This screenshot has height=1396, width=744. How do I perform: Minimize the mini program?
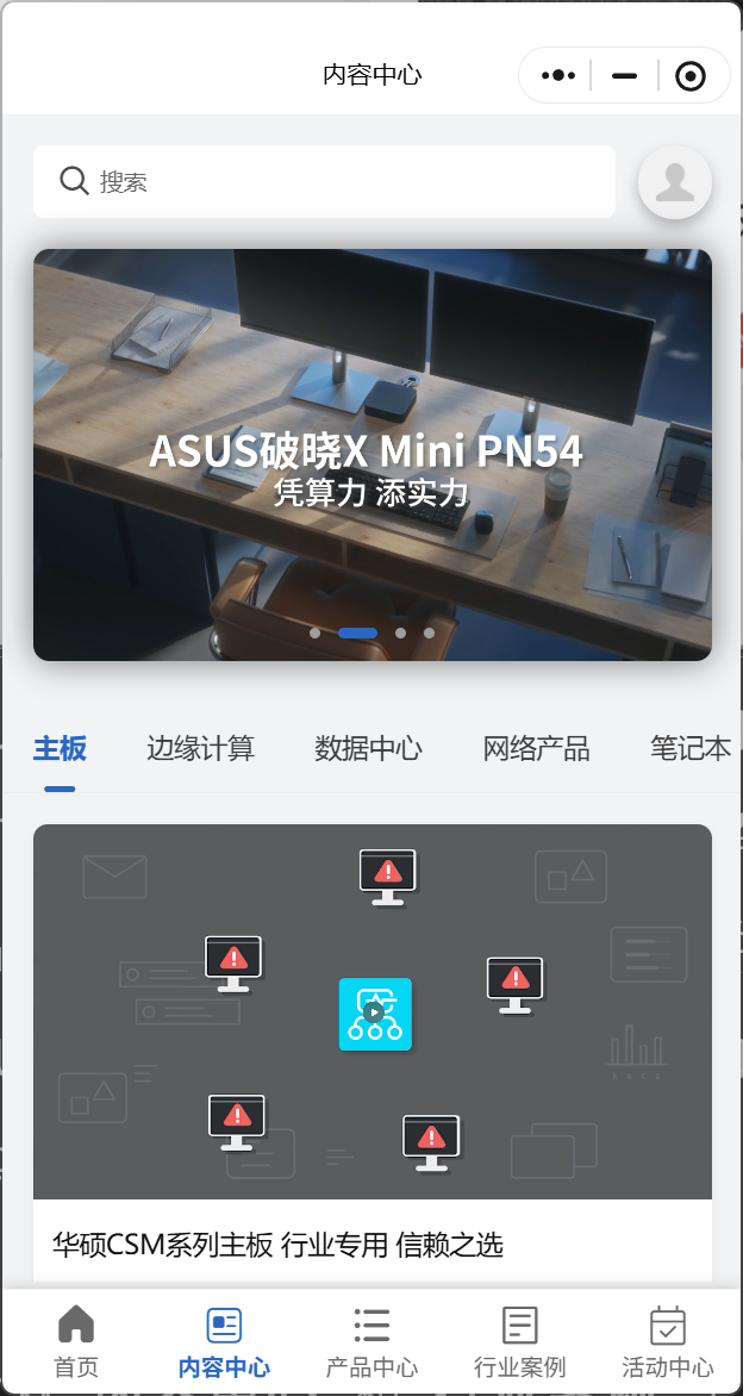coord(625,75)
